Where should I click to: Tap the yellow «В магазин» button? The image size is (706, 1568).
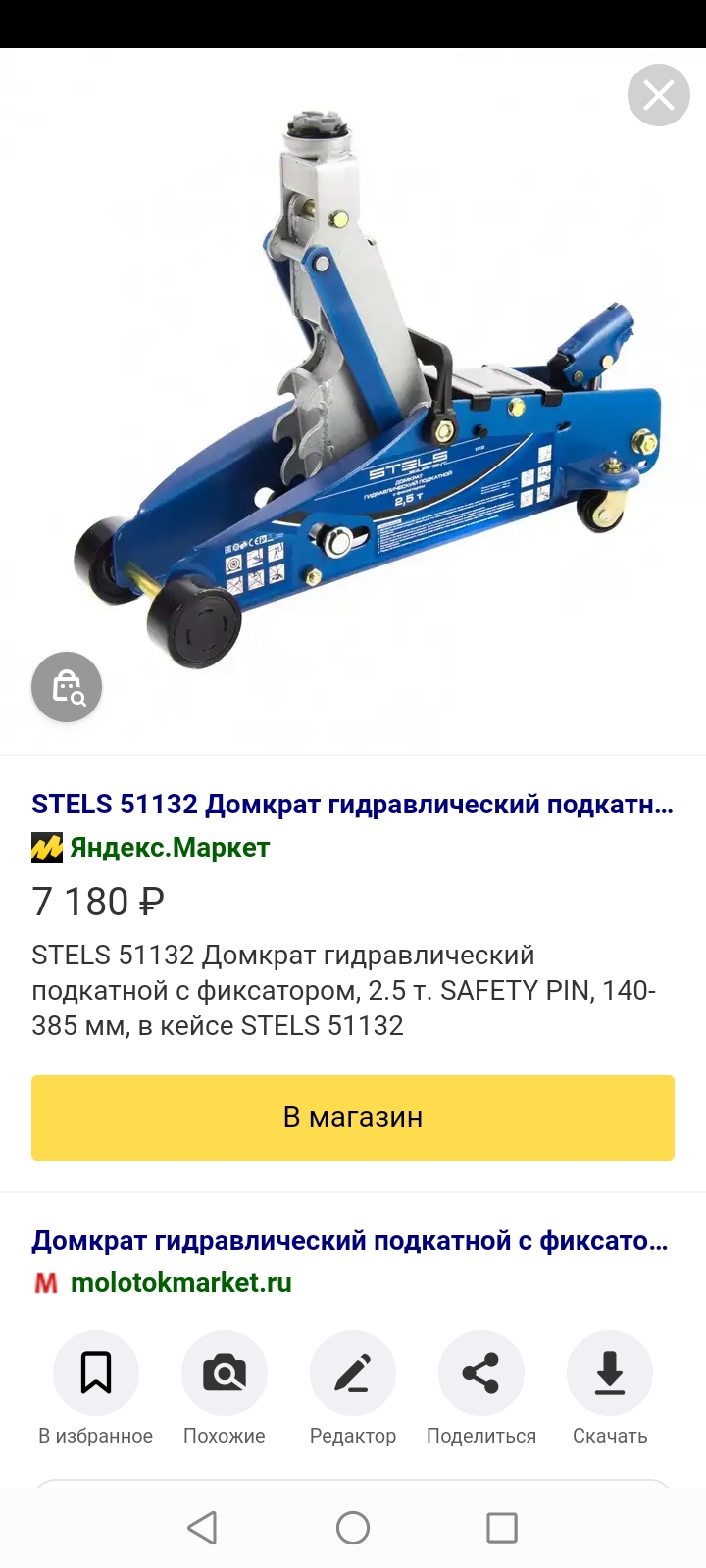pos(353,1118)
